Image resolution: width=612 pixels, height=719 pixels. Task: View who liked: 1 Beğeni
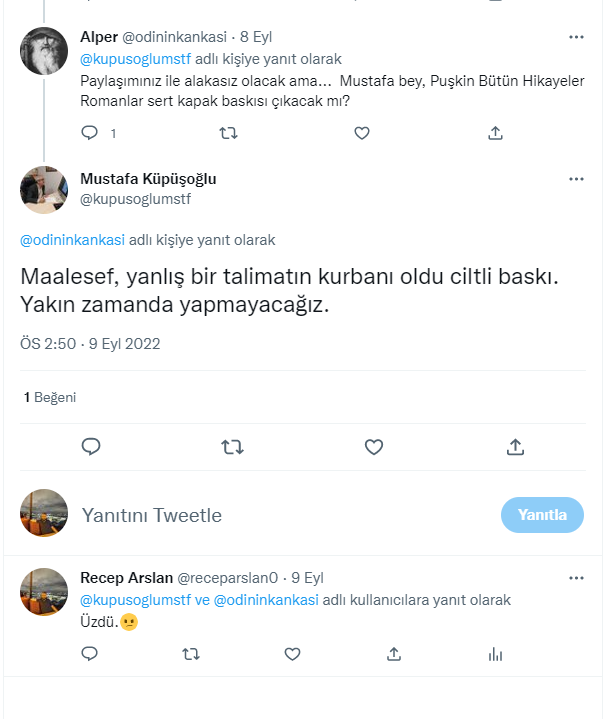coord(50,397)
